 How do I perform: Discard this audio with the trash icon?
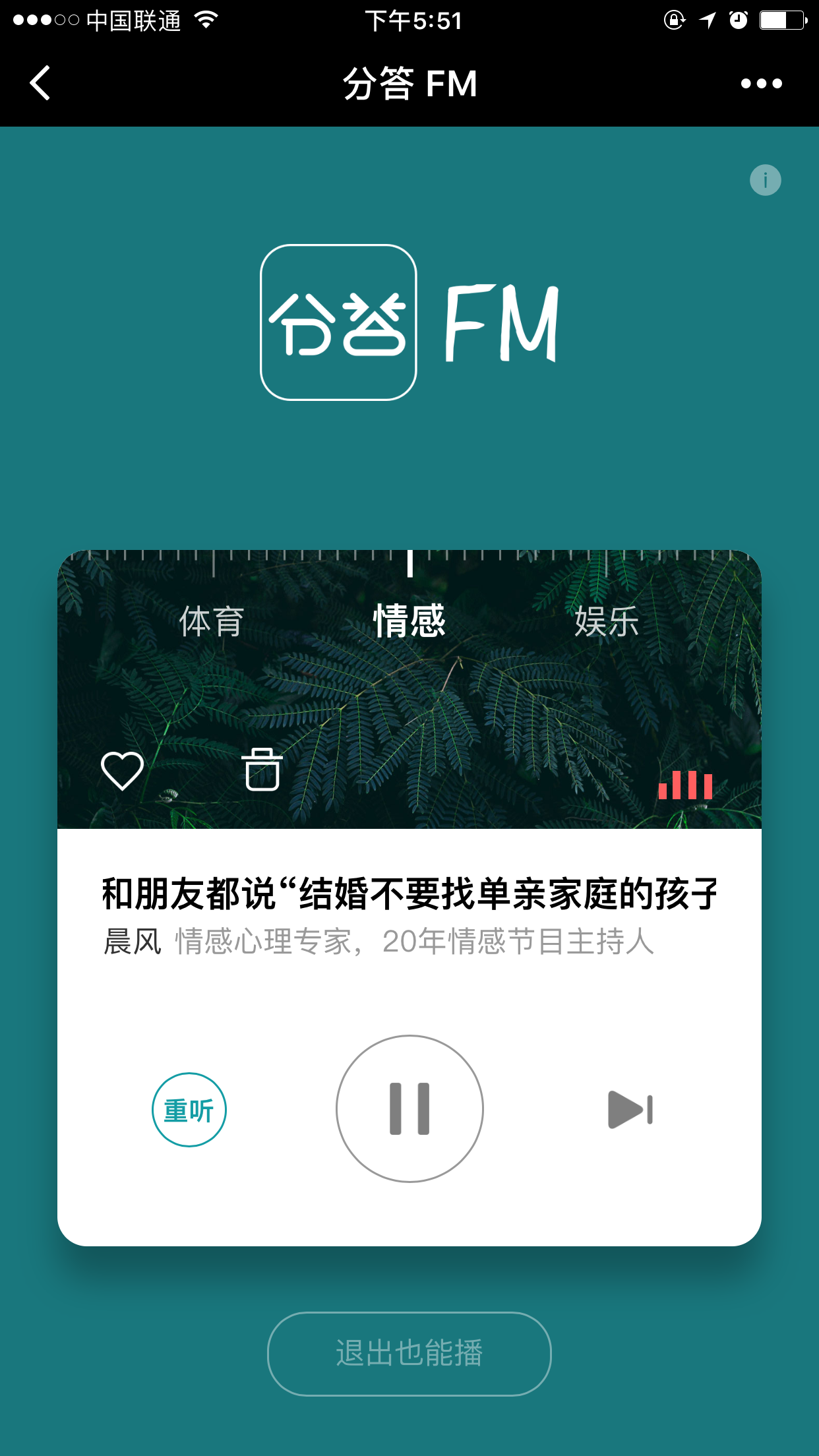tap(262, 770)
